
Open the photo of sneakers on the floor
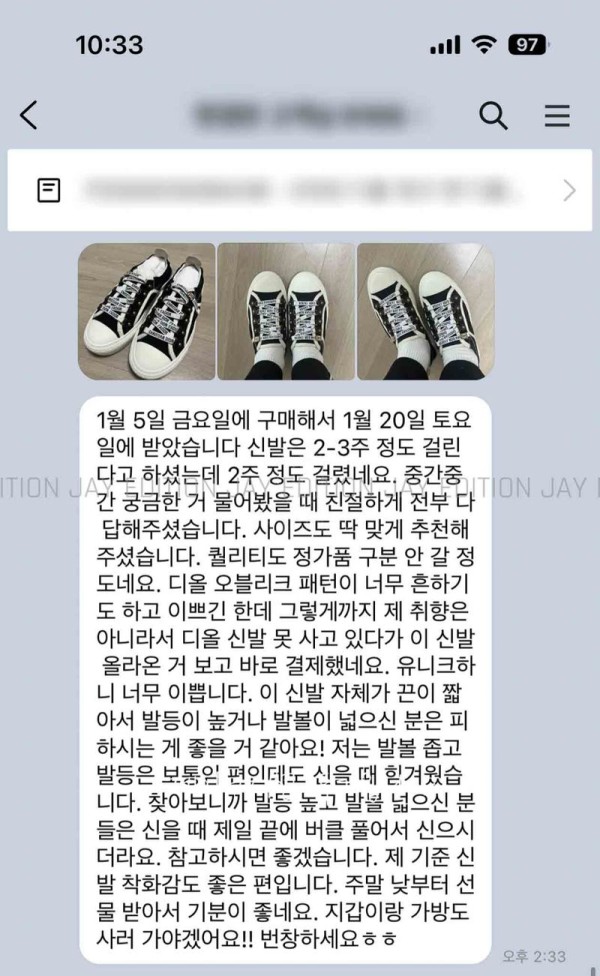pos(146,311)
